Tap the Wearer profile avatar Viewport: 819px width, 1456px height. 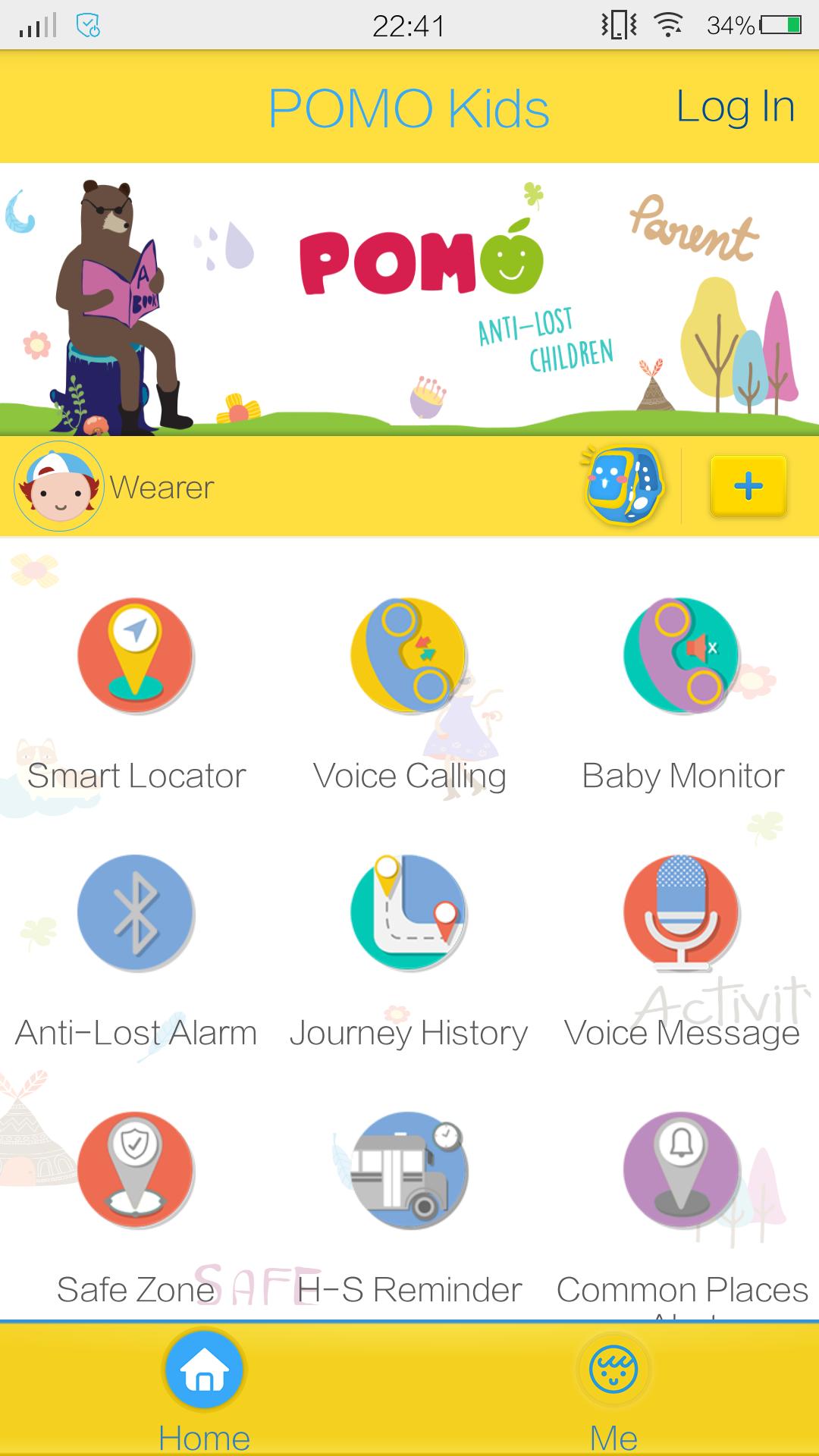click(x=58, y=486)
